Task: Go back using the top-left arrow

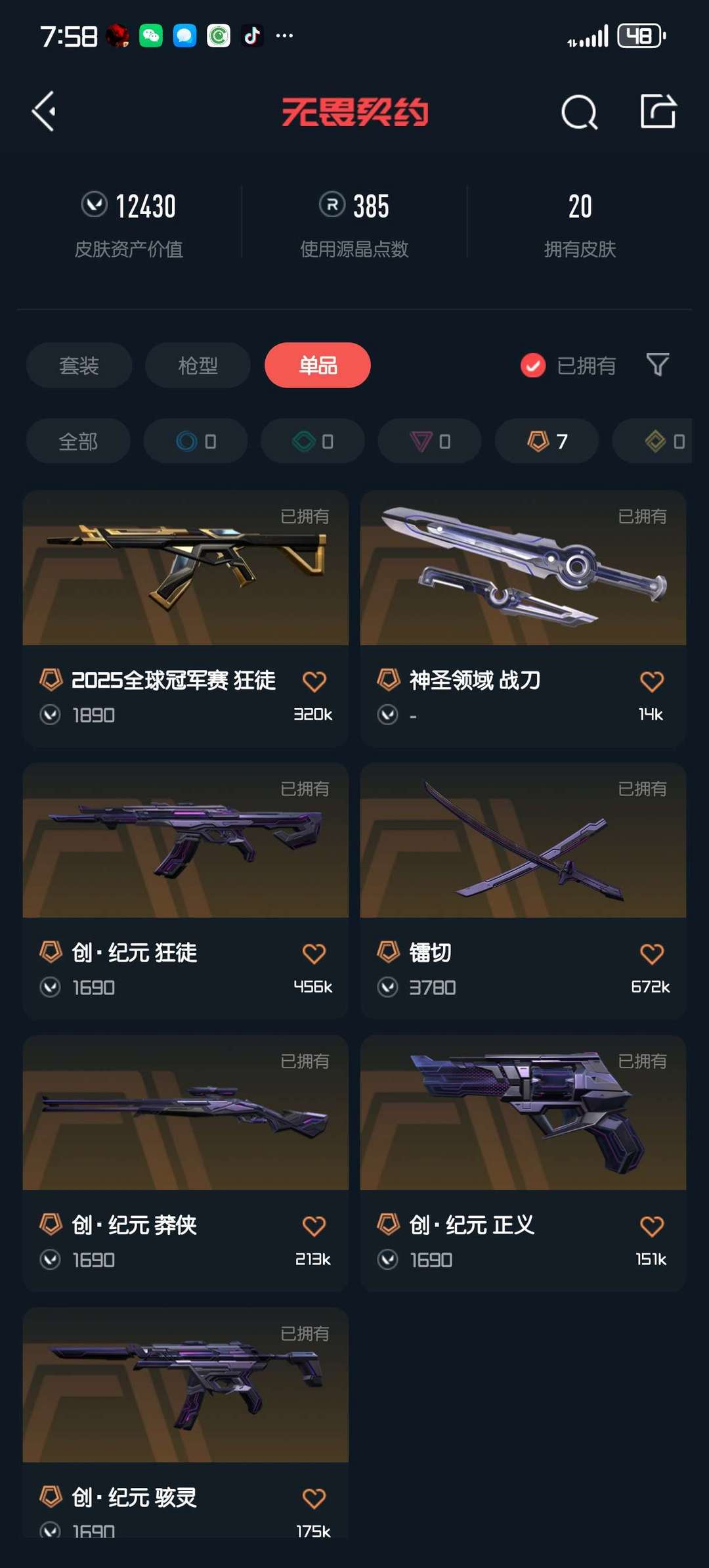Action: pos(44,111)
